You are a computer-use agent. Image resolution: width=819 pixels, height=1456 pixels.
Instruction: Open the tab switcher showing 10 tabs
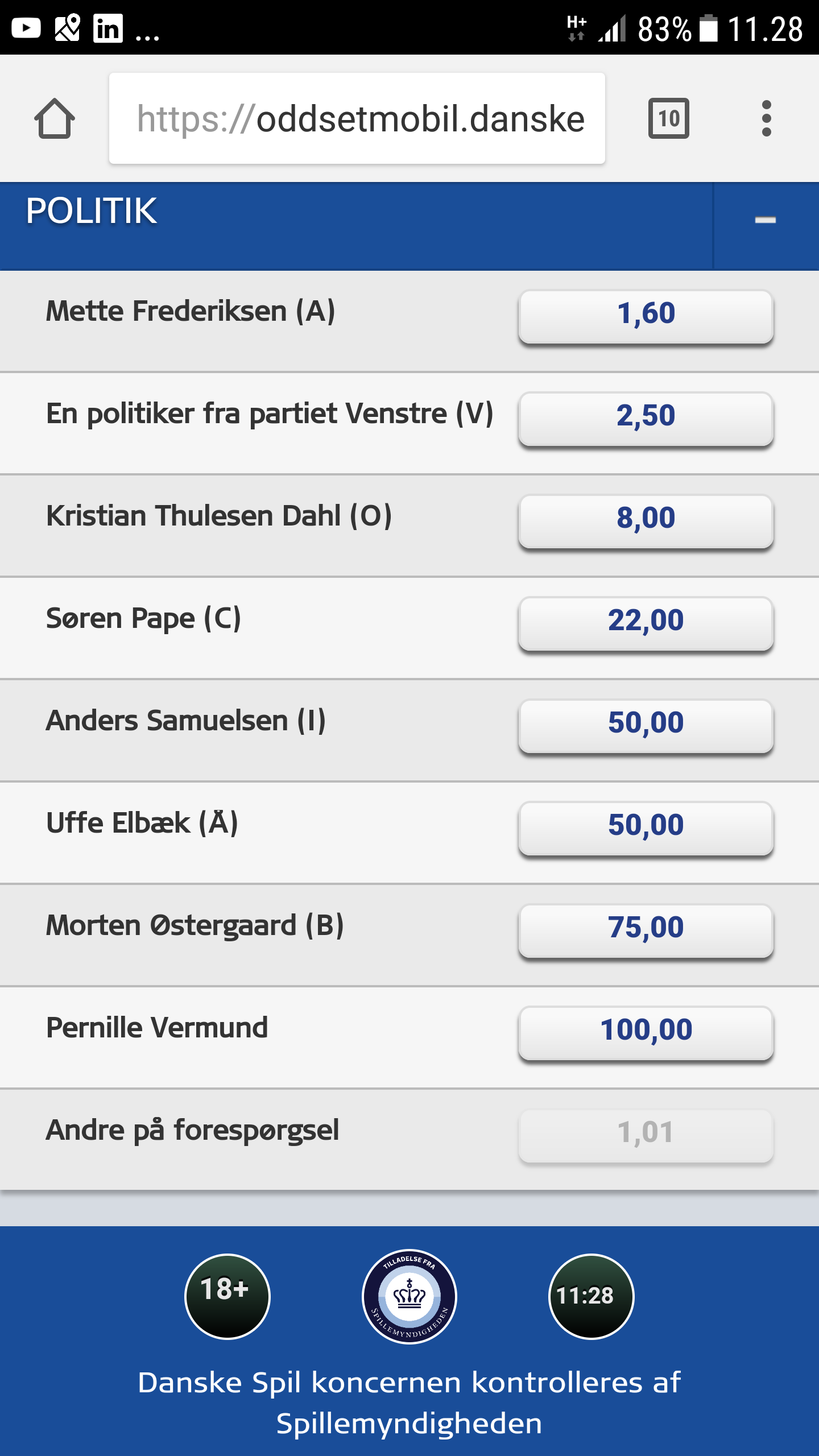[x=669, y=118]
